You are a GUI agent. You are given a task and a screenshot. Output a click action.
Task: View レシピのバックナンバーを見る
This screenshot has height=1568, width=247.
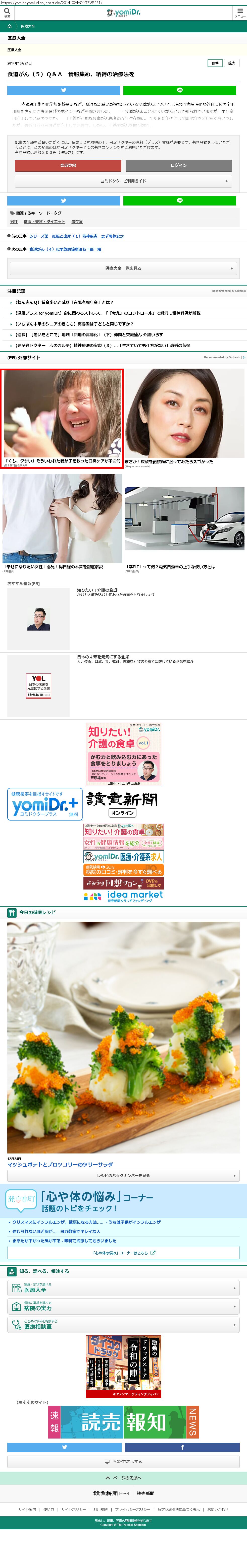click(x=123, y=1175)
